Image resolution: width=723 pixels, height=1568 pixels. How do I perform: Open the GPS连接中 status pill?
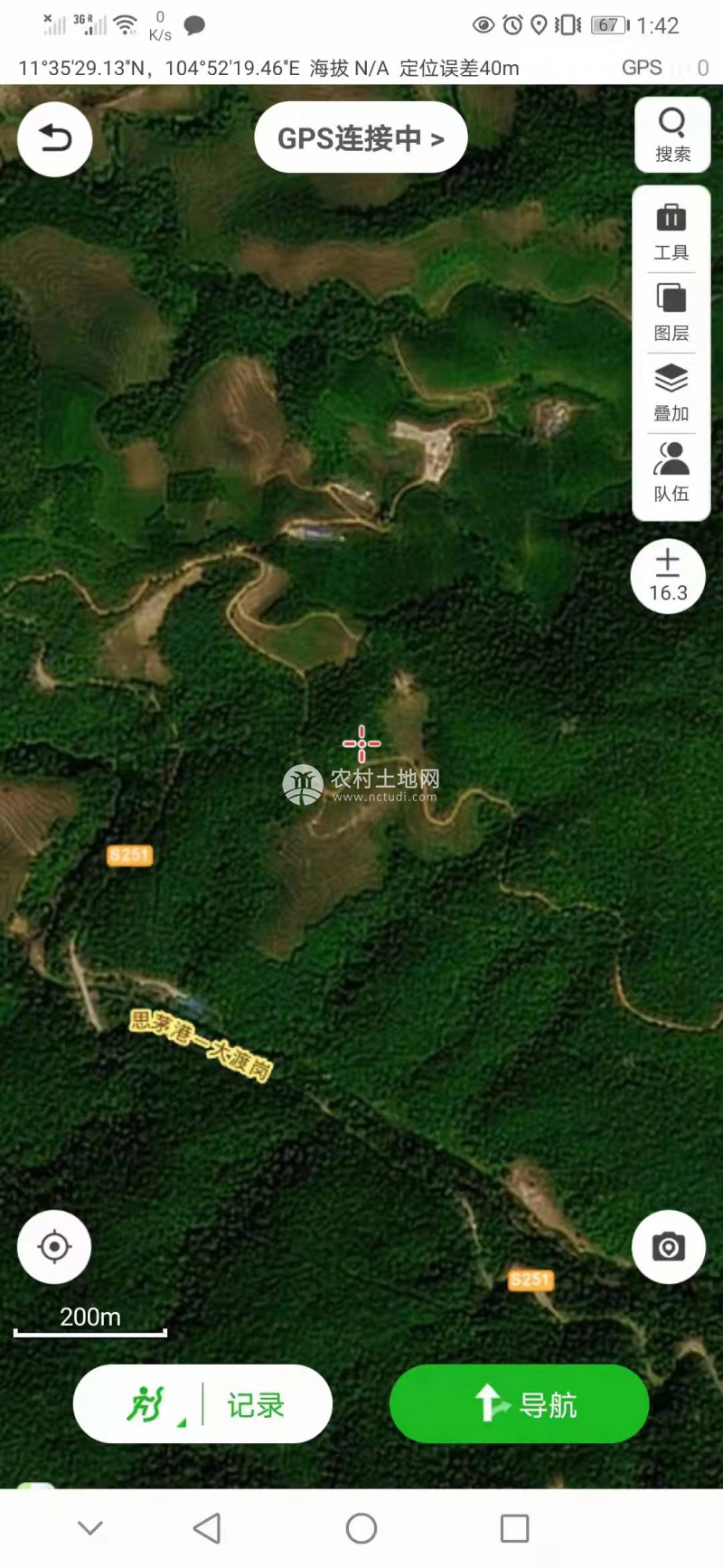pos(361,138)
